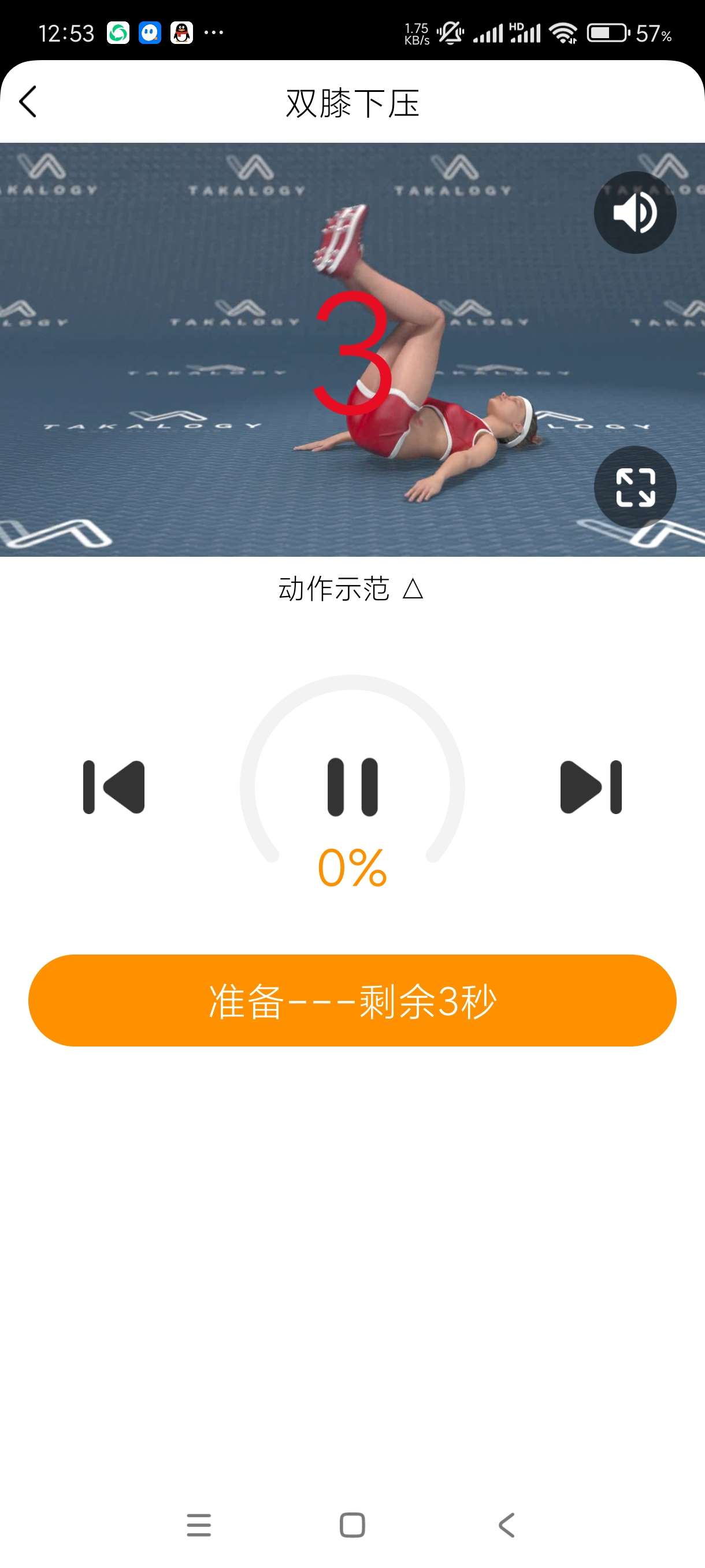Tap the orange 准备 countdown button
This screenshot has width=705, height=1568.
coord(352,1000)
